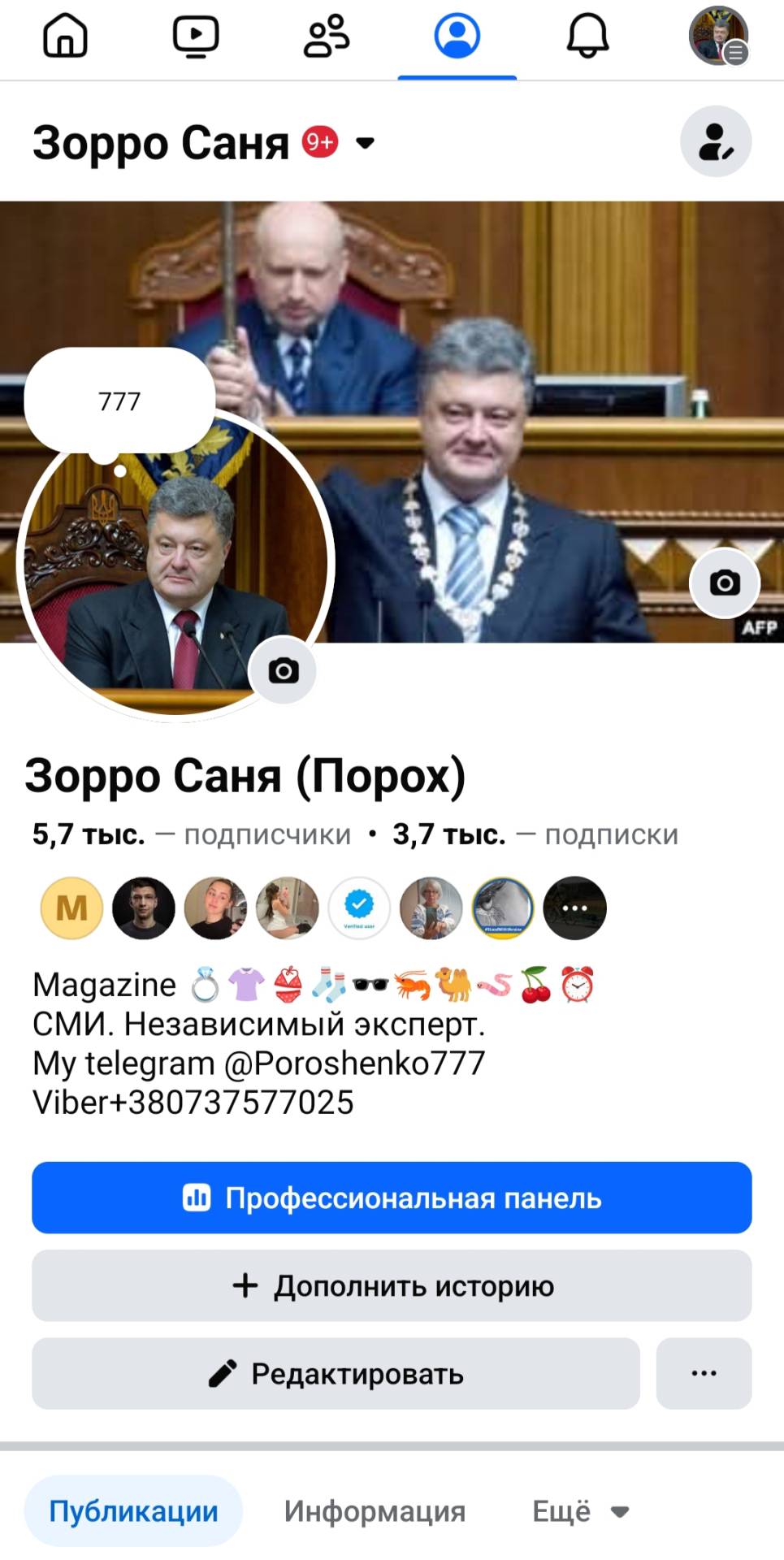This screenshot has height=1560, width=784.
Task: Open the notifications bell
Action: [587, 37]
